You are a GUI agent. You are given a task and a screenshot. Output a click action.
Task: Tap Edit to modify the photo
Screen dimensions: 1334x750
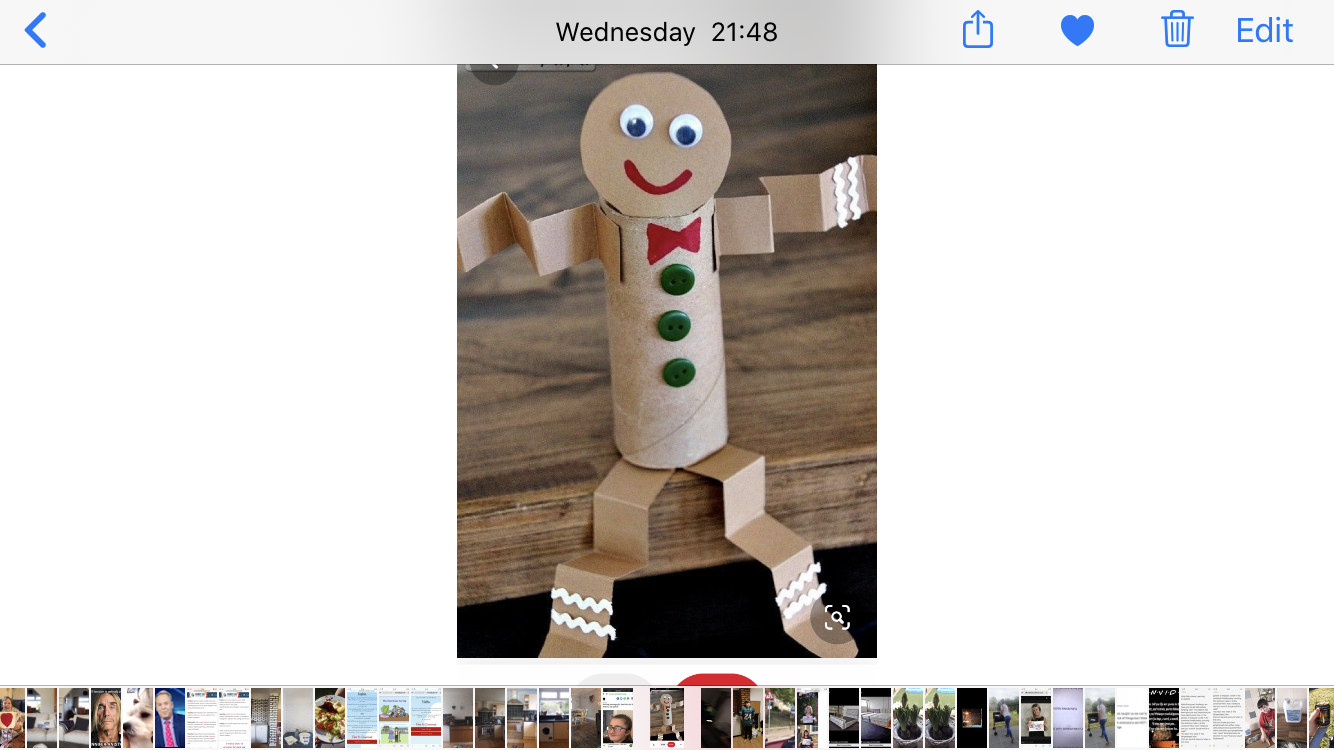pos(1264,31)
